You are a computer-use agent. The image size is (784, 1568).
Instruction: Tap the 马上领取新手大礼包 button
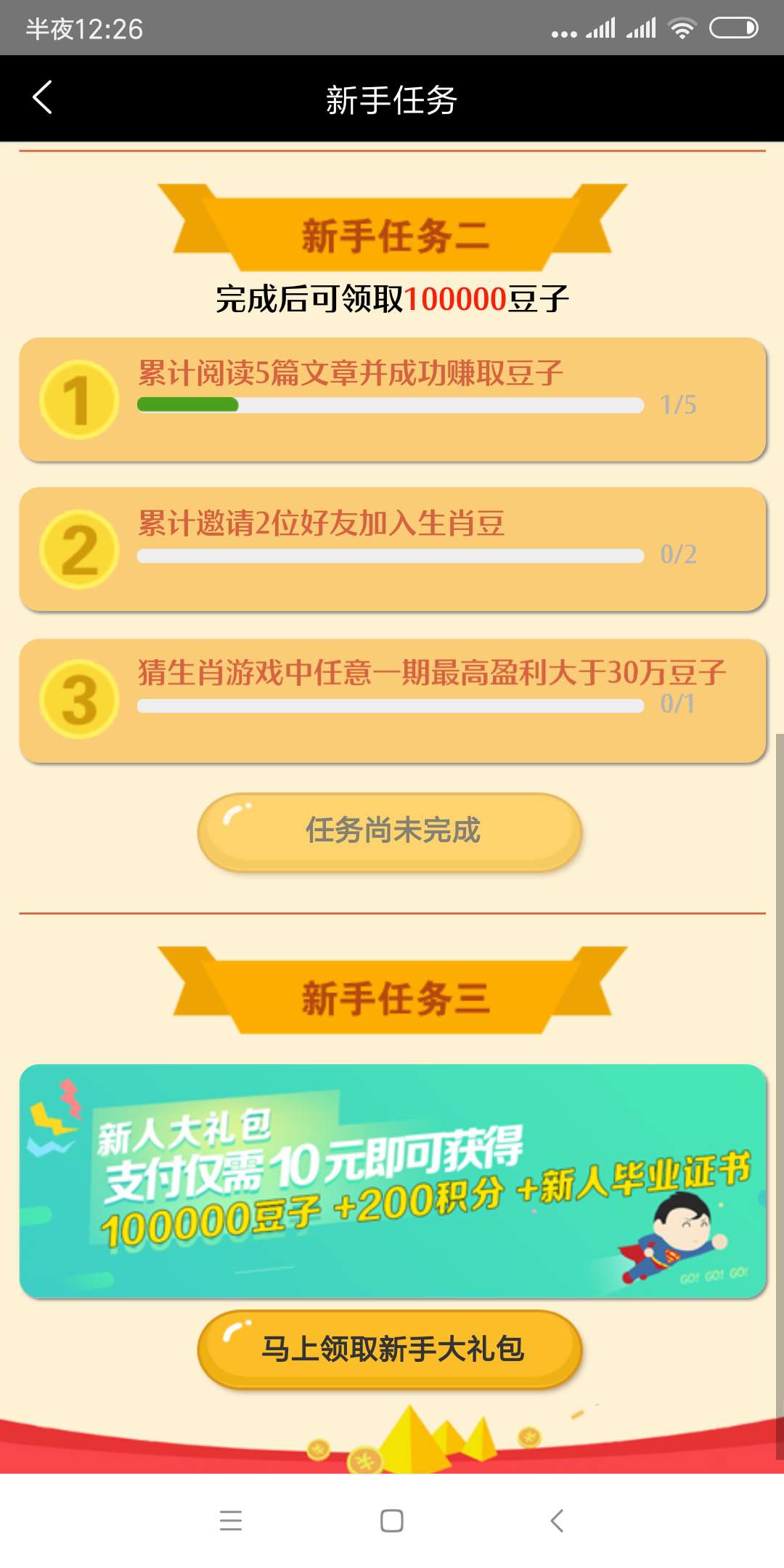(392, 1350)
